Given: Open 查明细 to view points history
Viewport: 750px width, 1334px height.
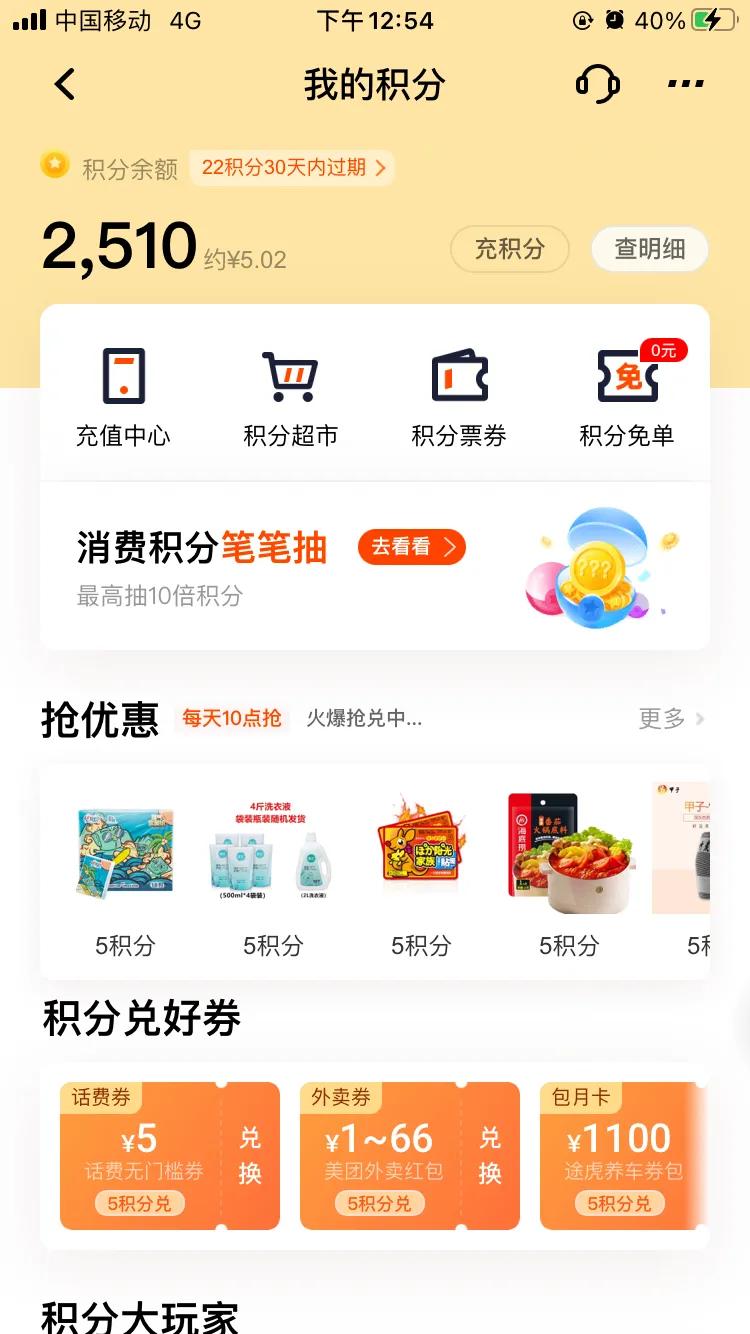Looking at the screenshot, I should pyautogui.click(x=650, y=250).
